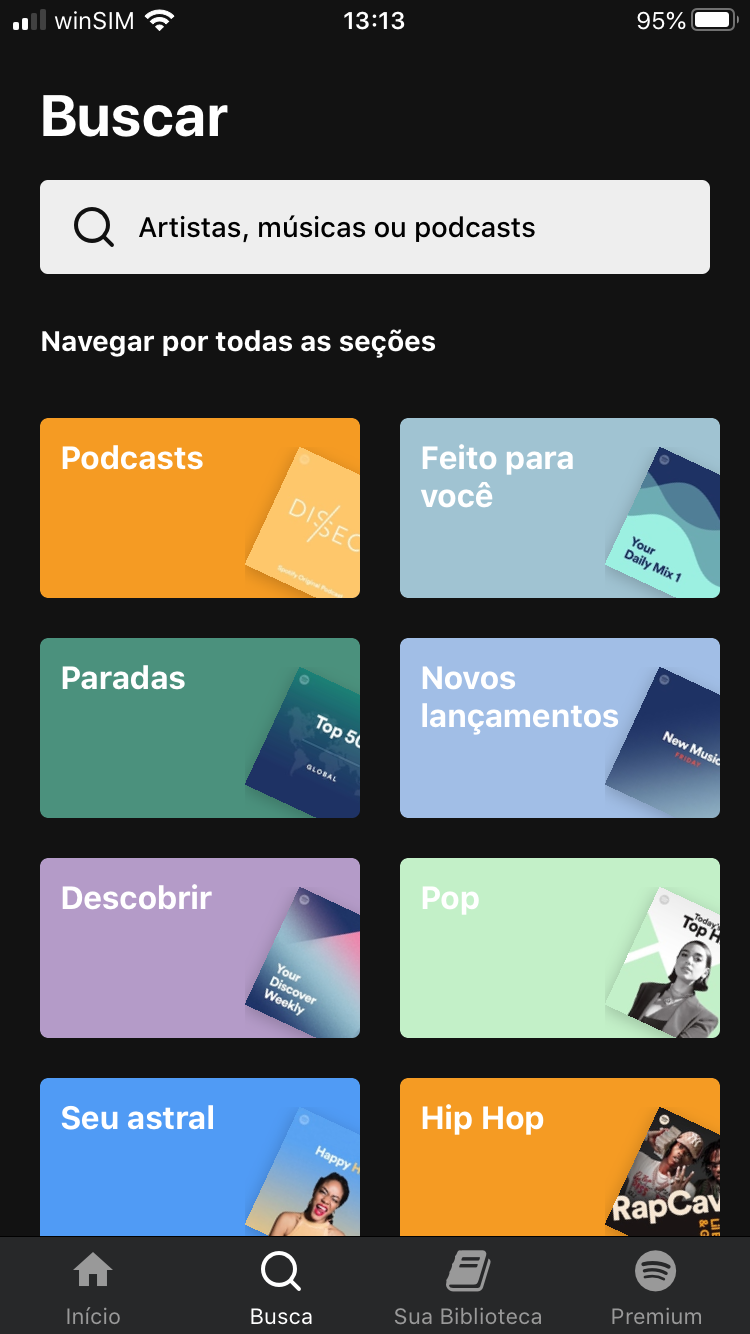This screenshot has width=750, height=1334.
Task: Switch to the Início tab
Action: tap(93, 1288)
